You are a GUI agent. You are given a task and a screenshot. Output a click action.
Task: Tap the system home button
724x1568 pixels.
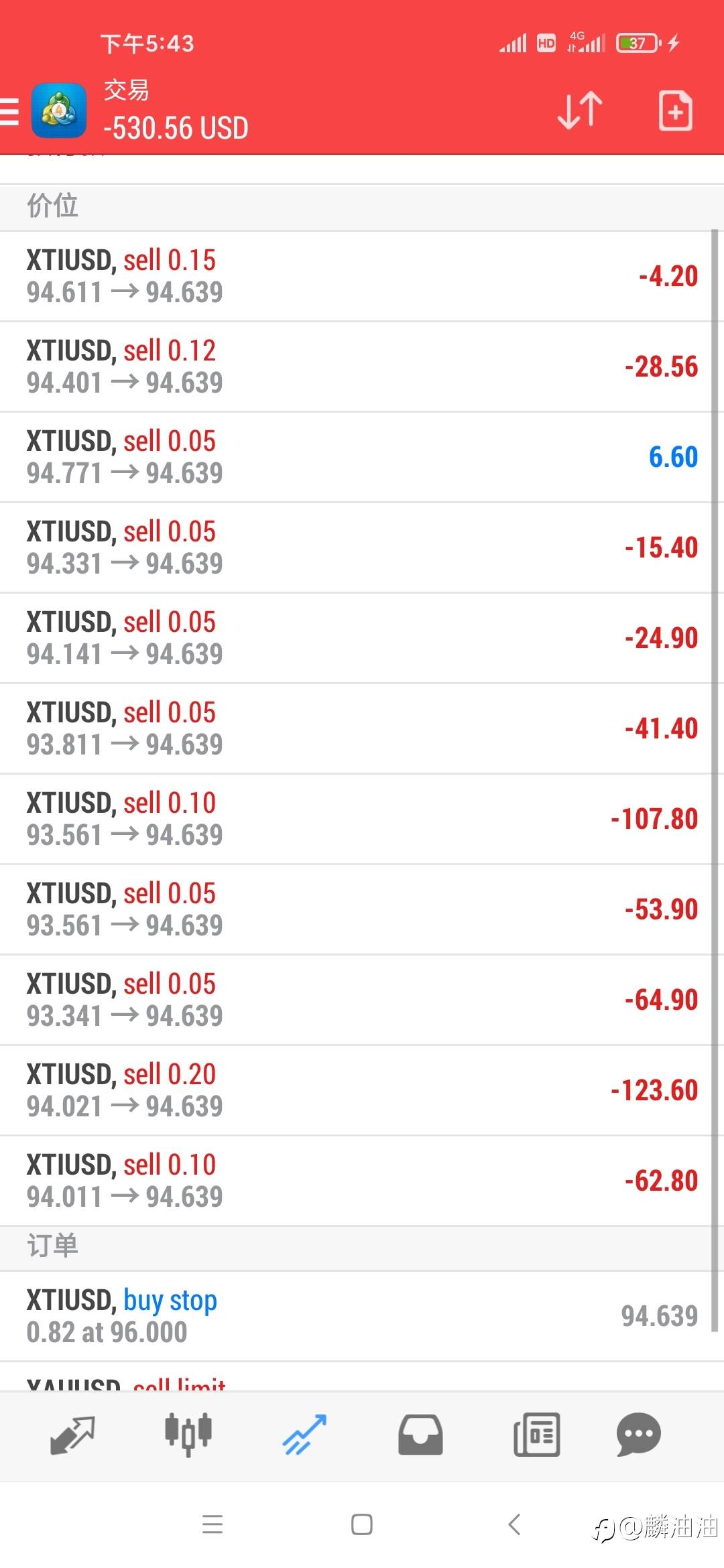click(362, 1524)
